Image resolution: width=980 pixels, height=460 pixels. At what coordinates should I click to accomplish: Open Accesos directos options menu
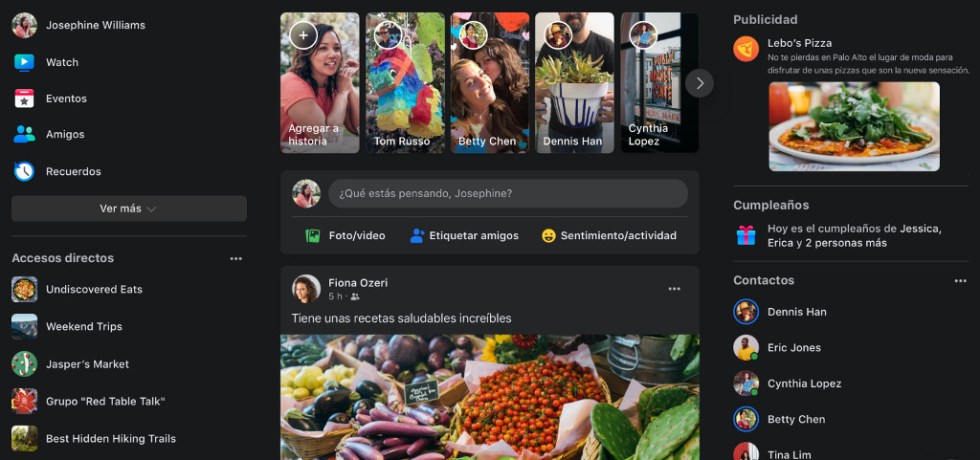point(236,259)
